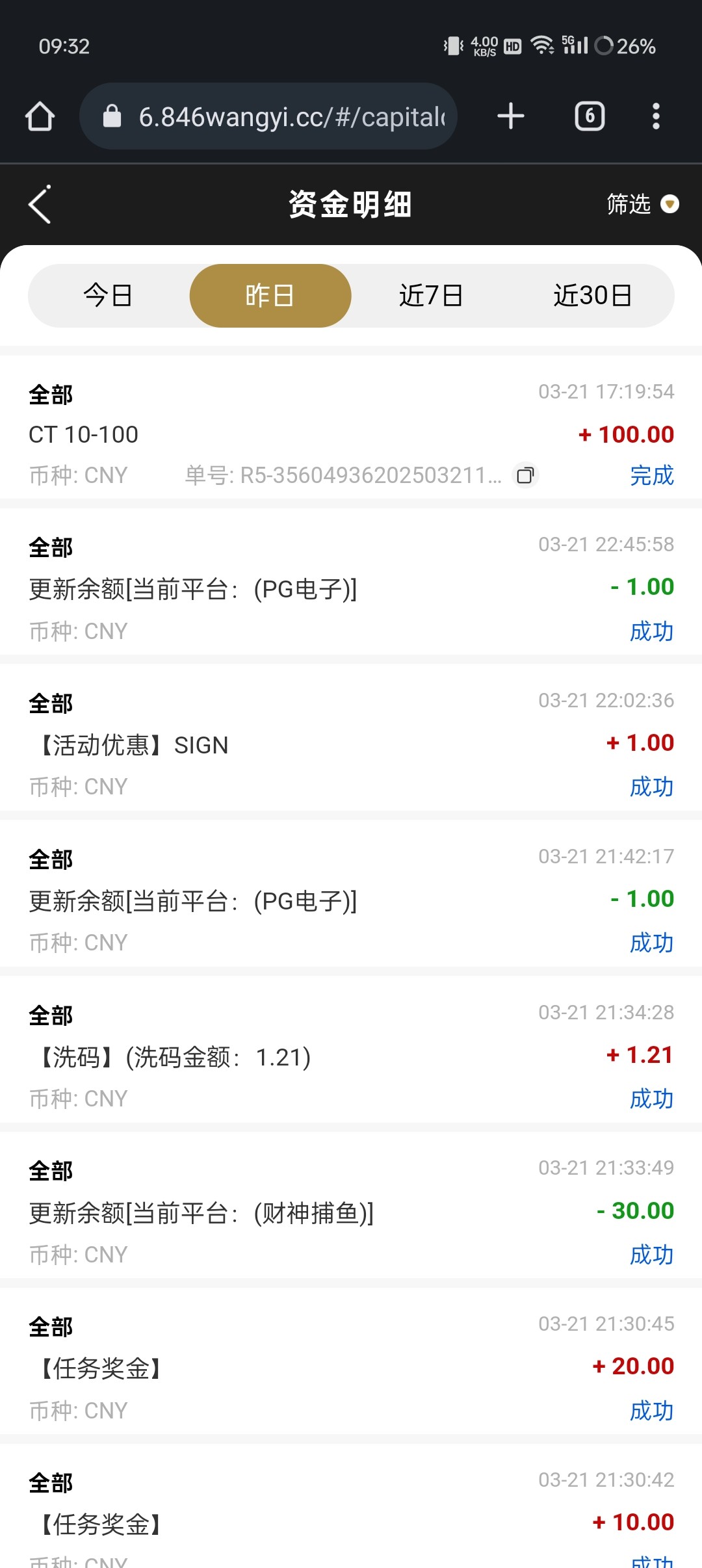702x1568 pixels.
Task: Show records for 近30日
Action: [592, 296]
